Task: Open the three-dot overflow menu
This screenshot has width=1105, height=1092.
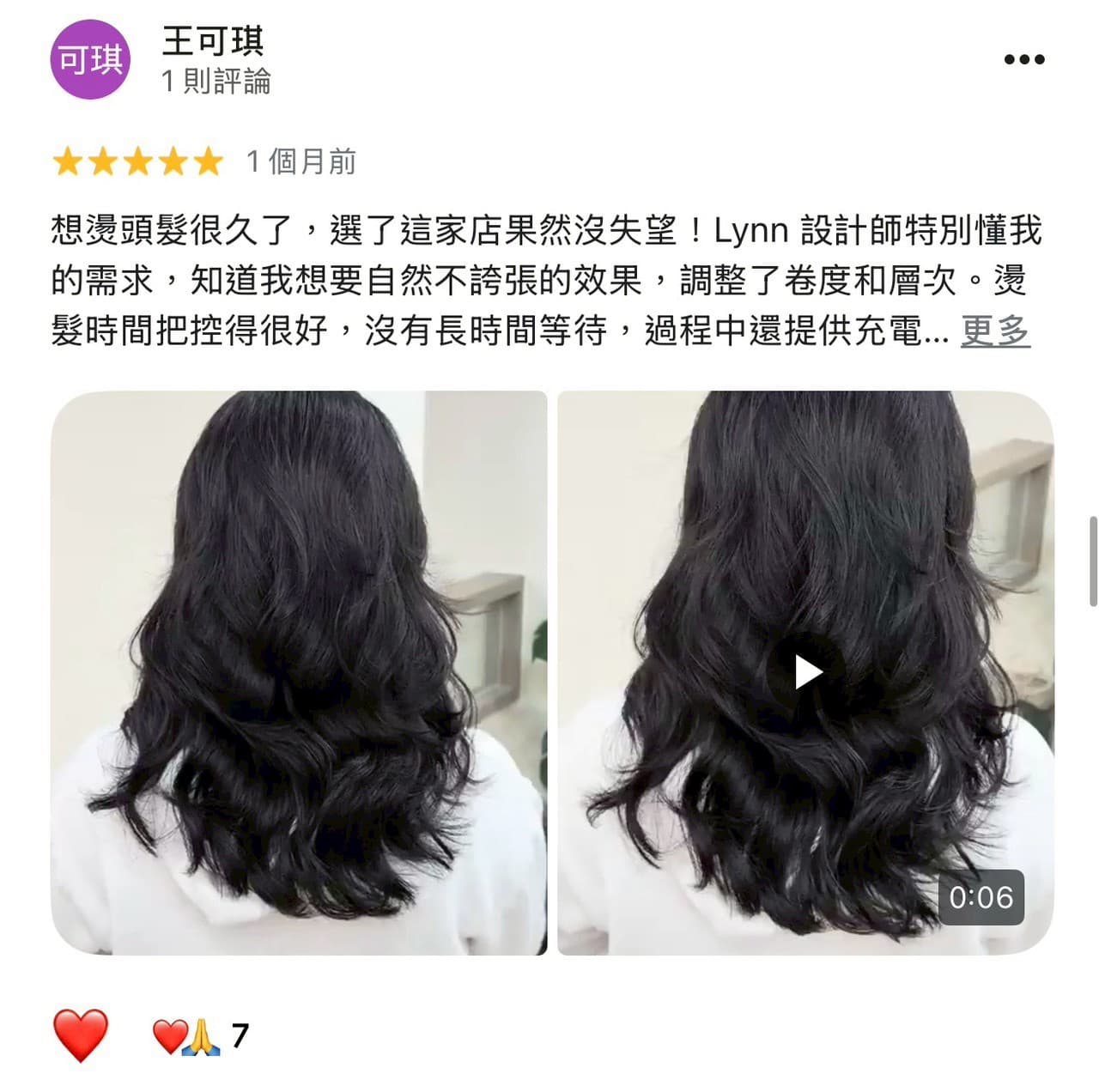Action: click(x=1023, y=59)
